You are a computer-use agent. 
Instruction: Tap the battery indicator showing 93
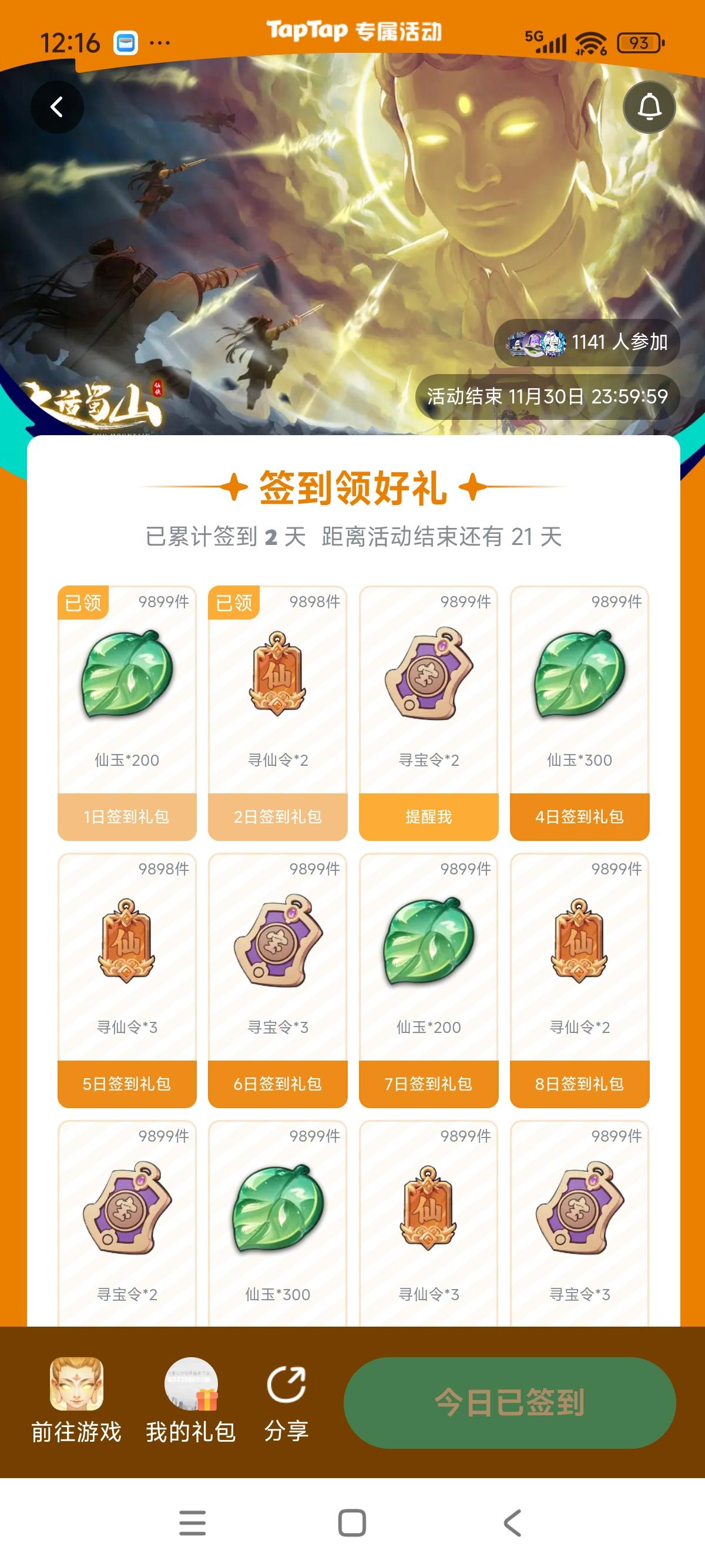tap(636, 41)
